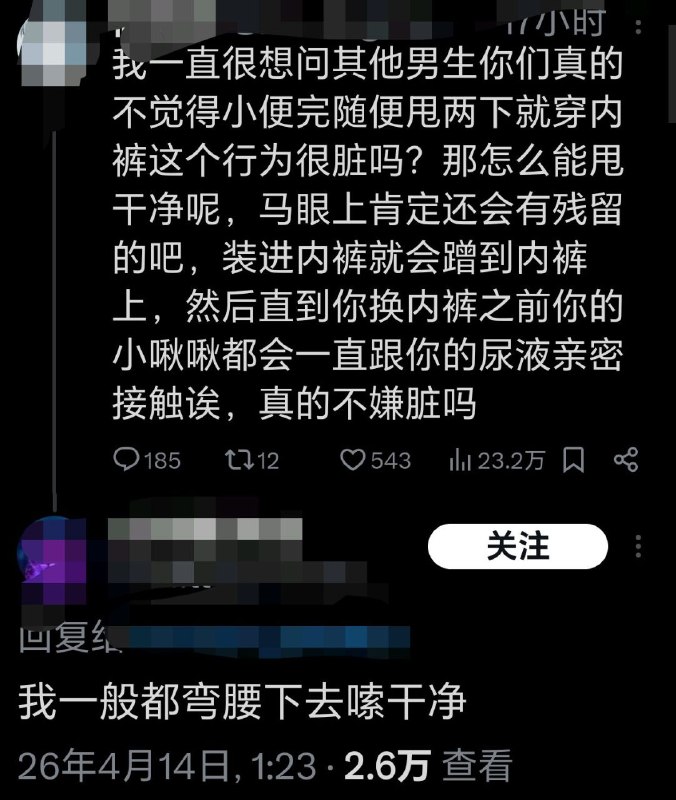Repost the tweet with 12 reposts
This screenshot has width=676, height=800.
tap(238, 460)
